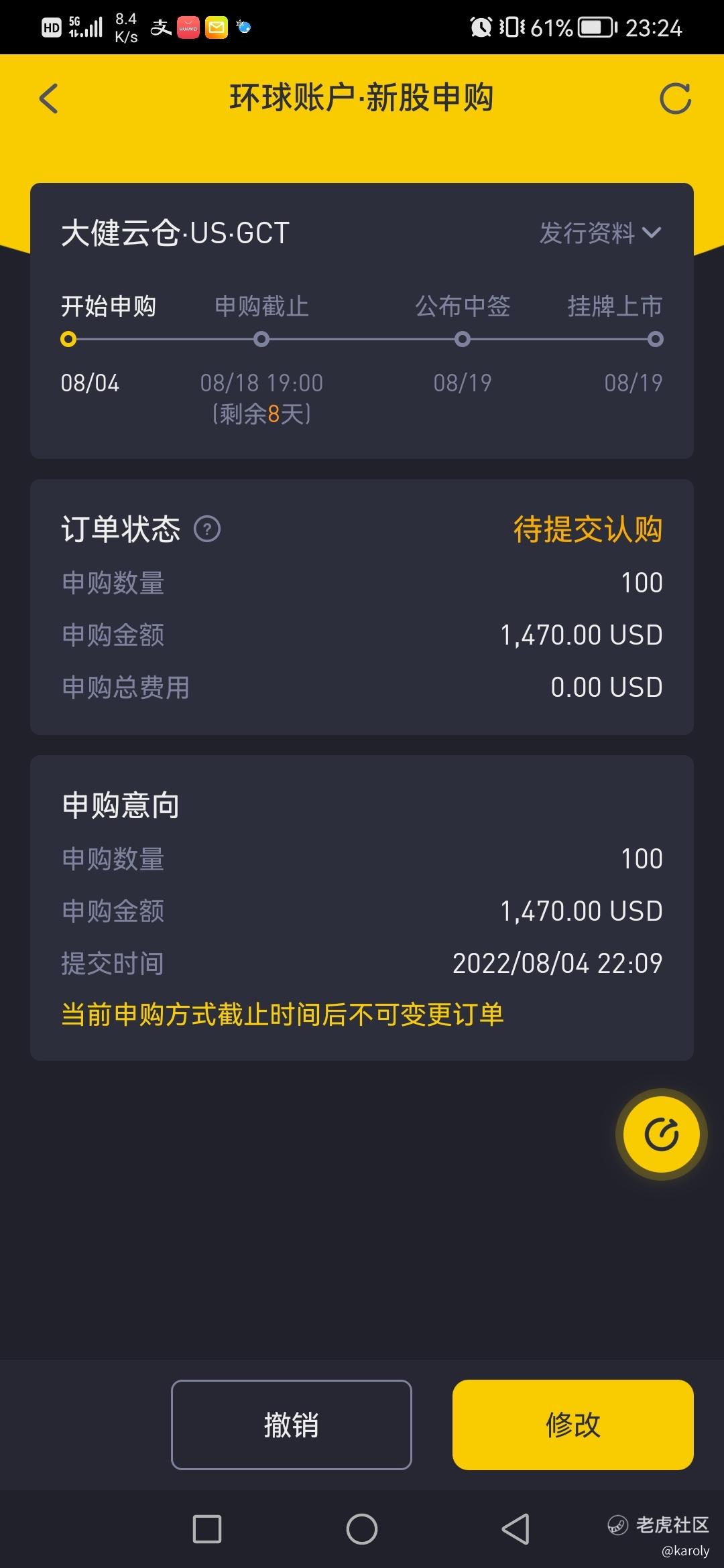Open recent apps from the navigation bar
Screen dimensions: 724x1568
pos(207,1529)
